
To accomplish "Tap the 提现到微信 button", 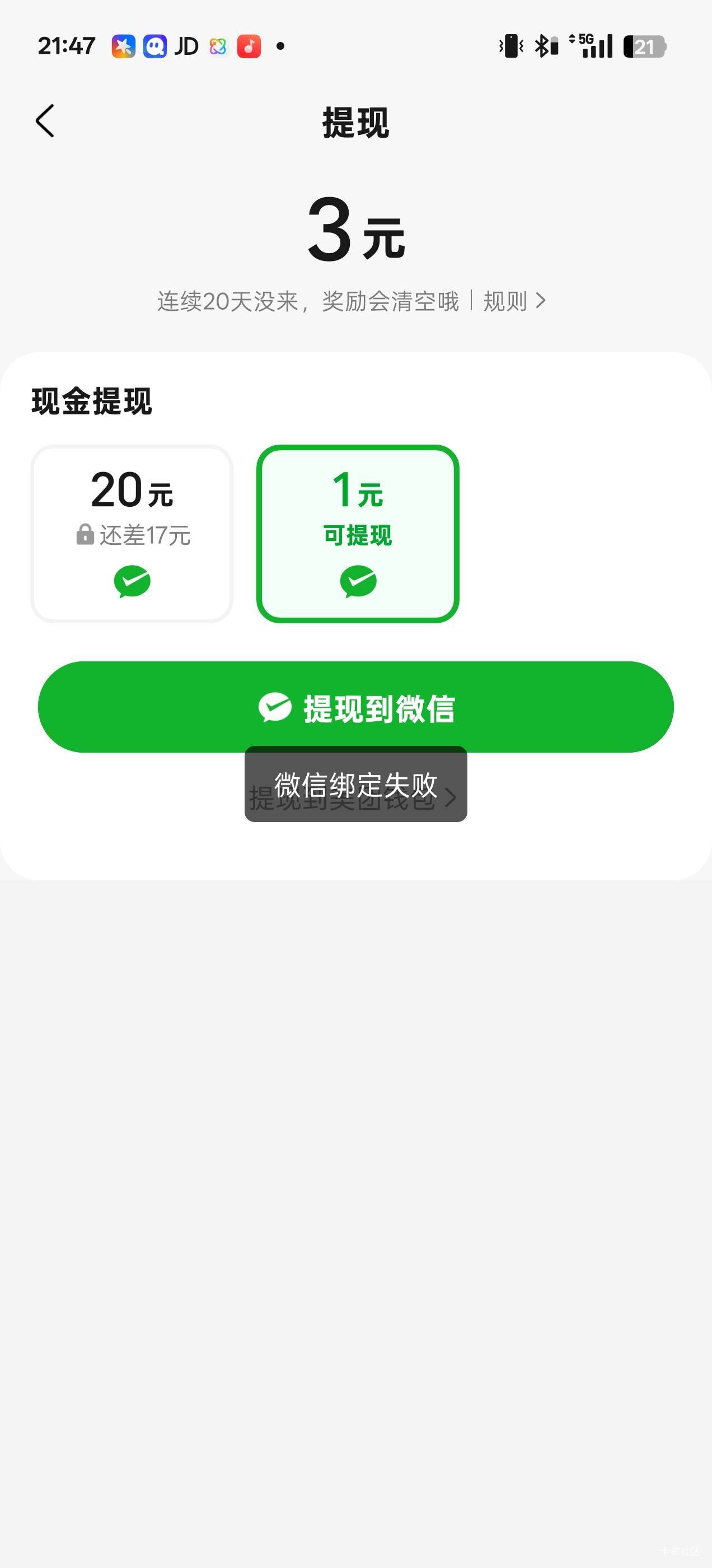I will click(x=356, y=707).
